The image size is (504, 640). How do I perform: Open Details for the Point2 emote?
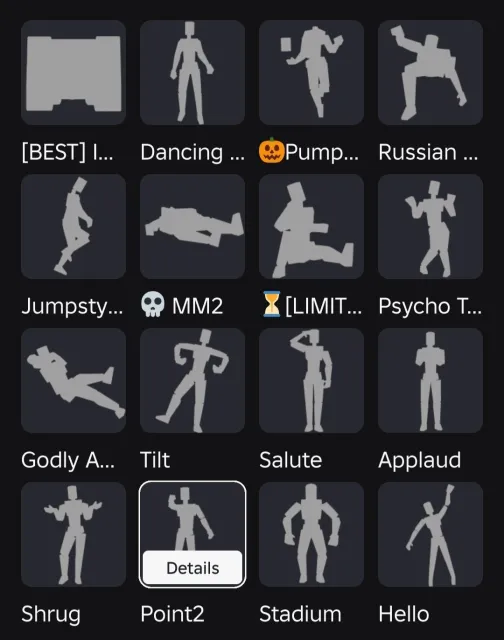click(x=193, y=568)
